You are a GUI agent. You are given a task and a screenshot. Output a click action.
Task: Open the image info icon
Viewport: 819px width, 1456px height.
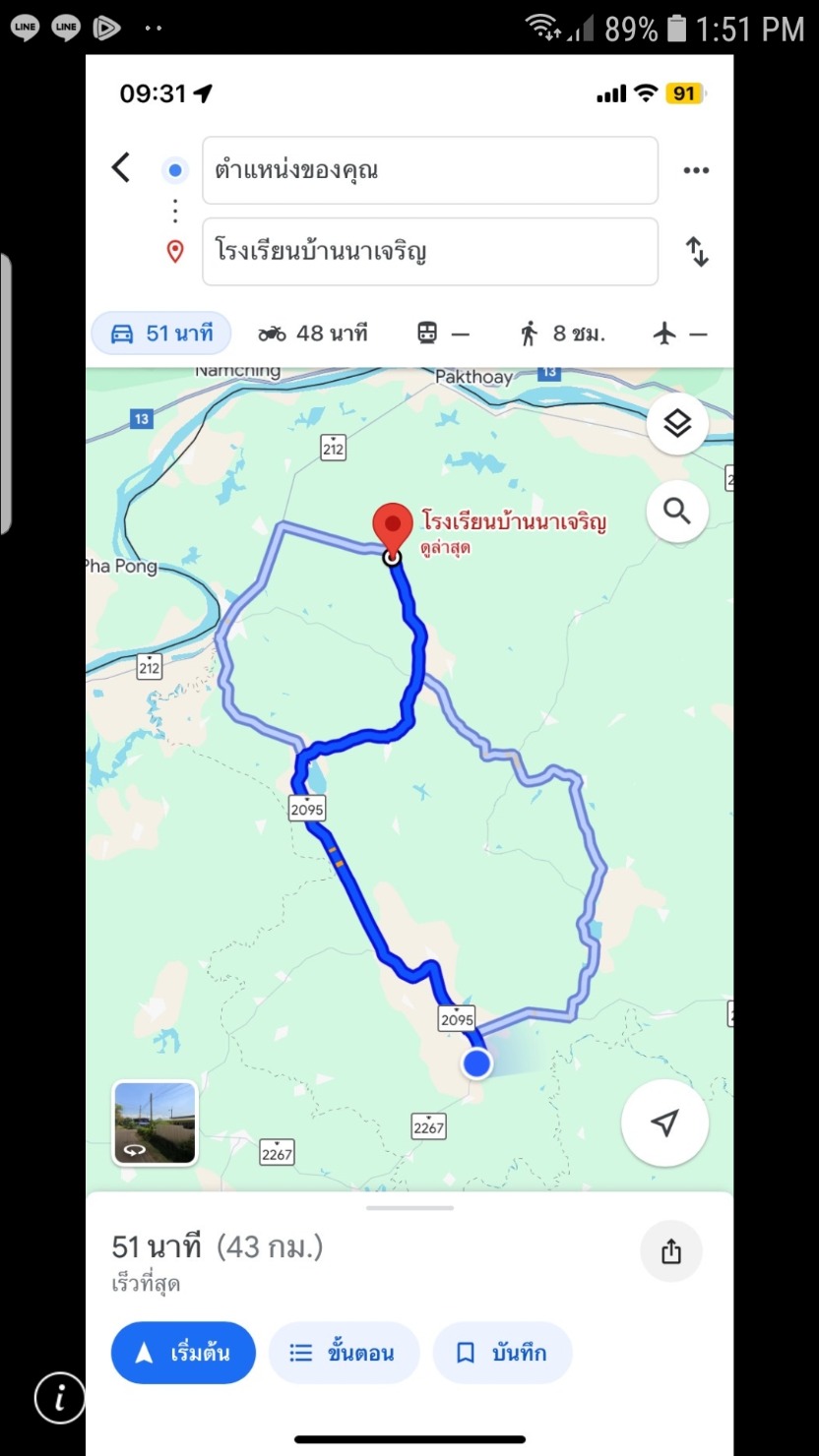point(59,1398)
